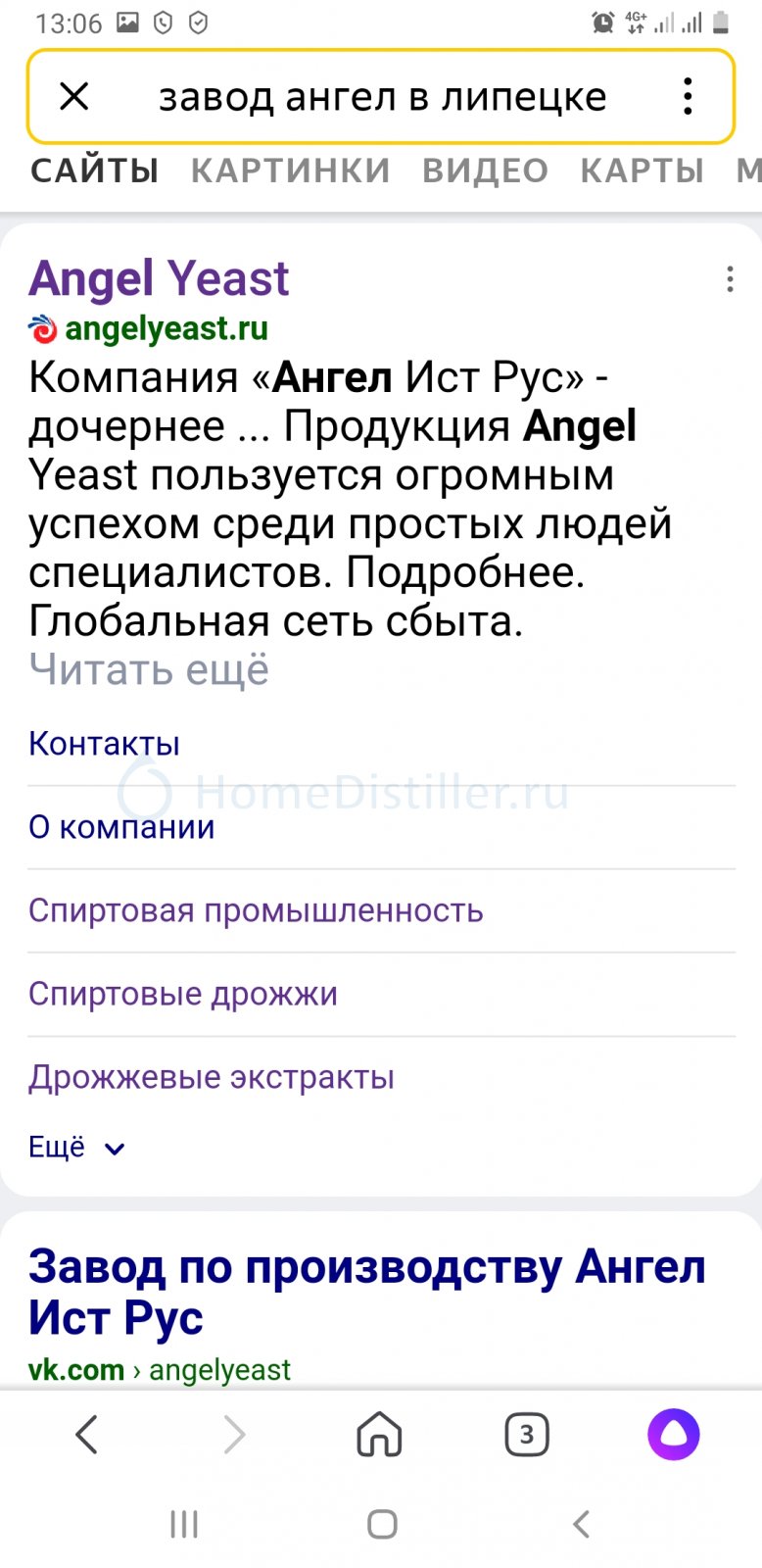Image resolution: width=762 pixels, height=1568 pixels.
Task: Tap the search field with 'завод ангел в липецке'
Action: pyautogui.click(x=383, y=97)
